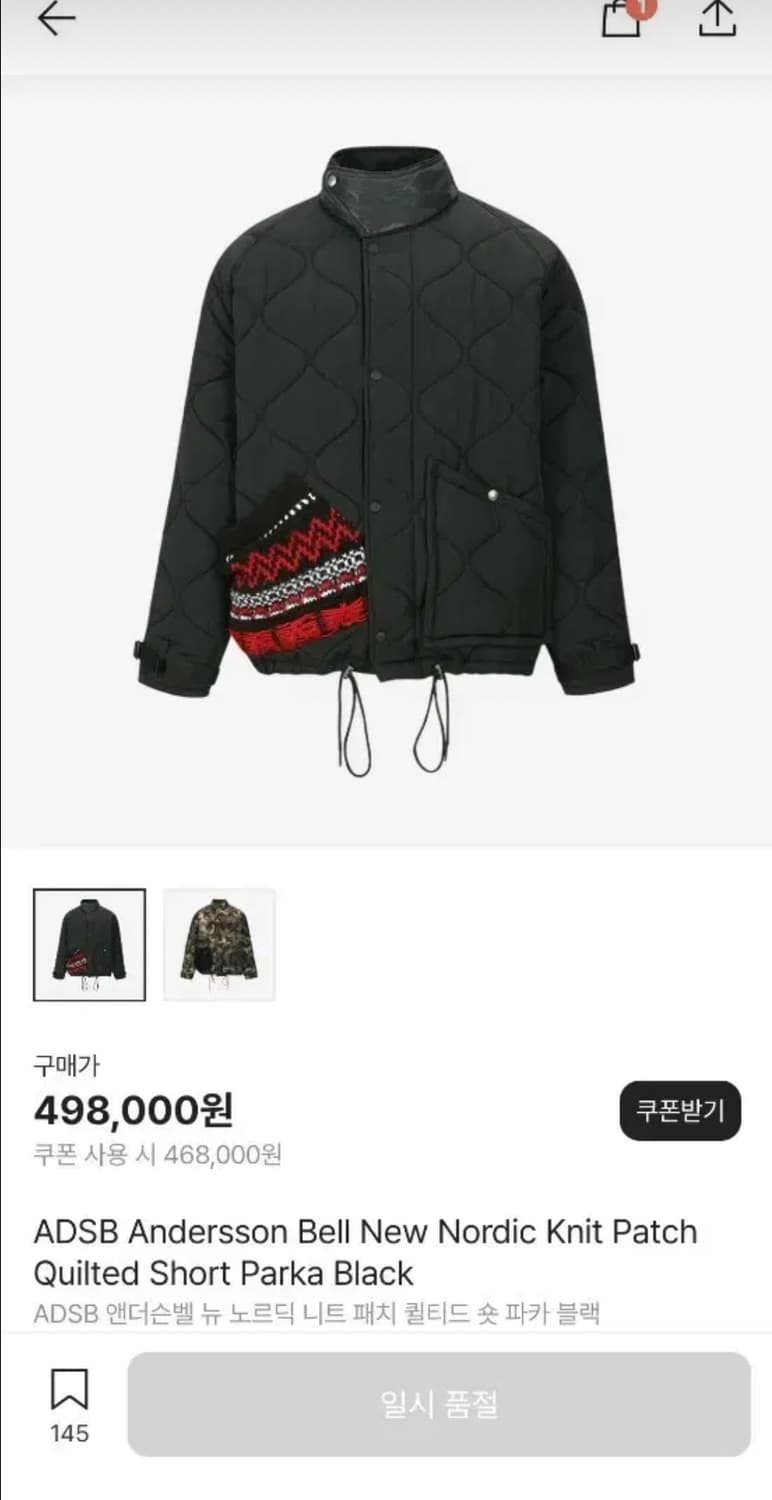Tap the English product title link
Viewport: 772px width, 1500px height.
pyautogui.click(x=365, y=1252)
